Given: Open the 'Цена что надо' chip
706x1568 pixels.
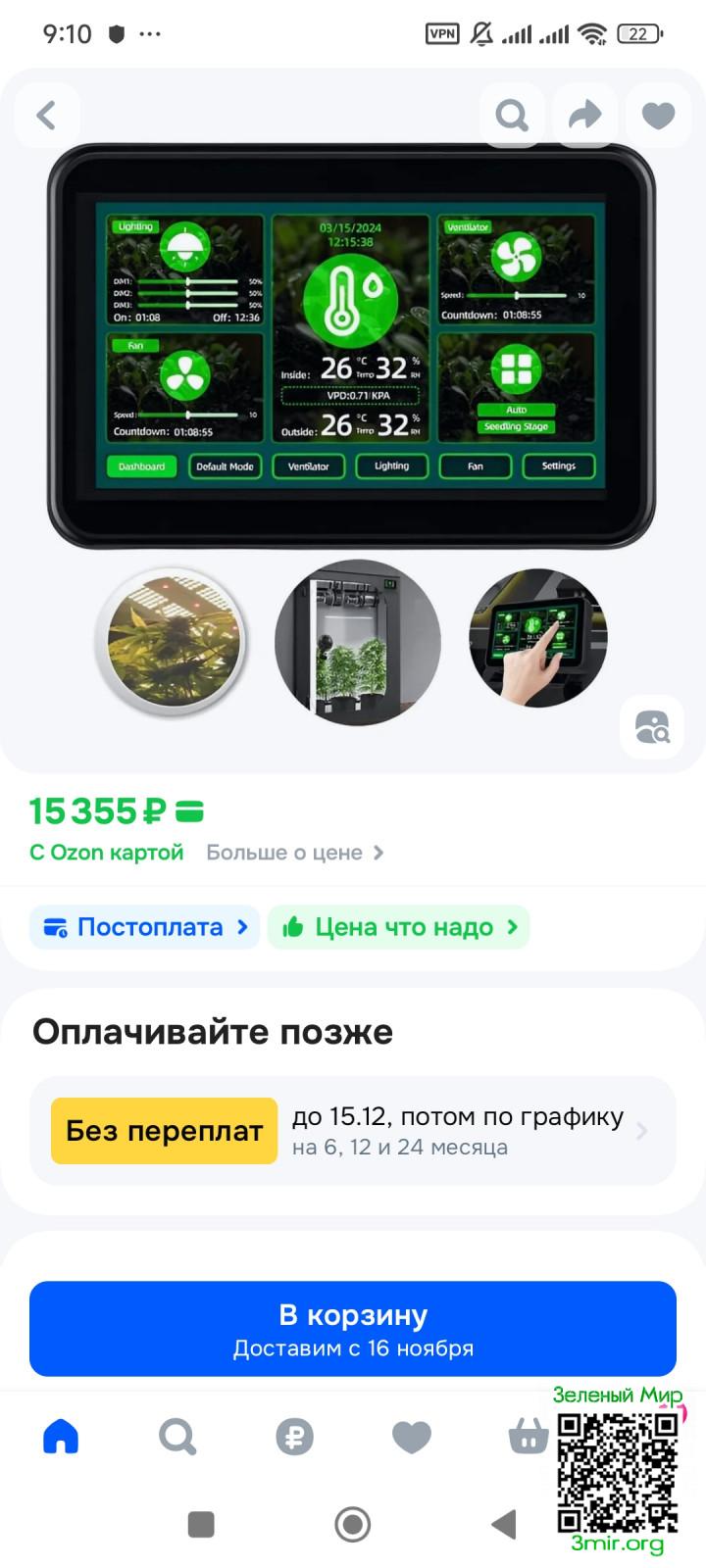Looking at the screenshot, I should click(x=399, y=927).
